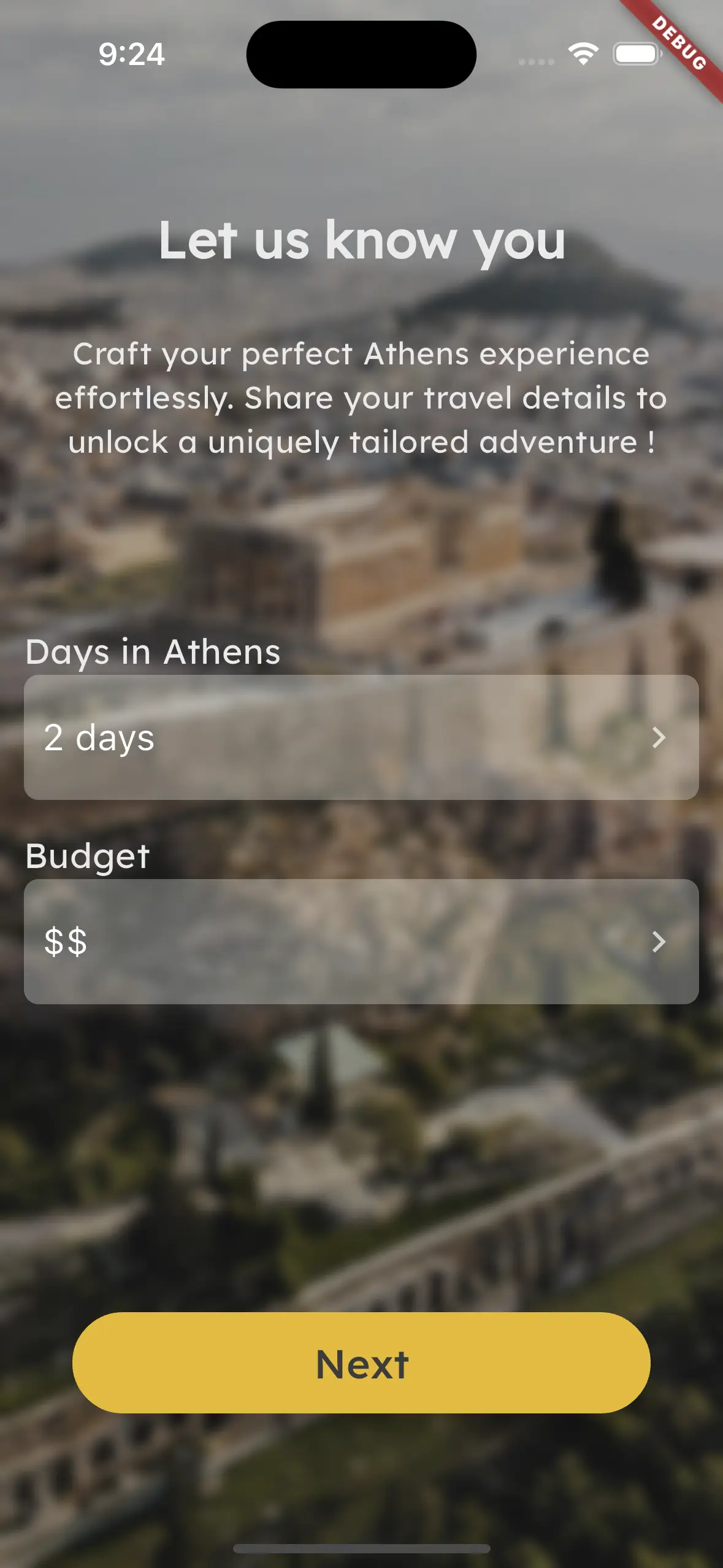Tap the yellow Next button
723x1568 pixels.
tap(361, 1363)
